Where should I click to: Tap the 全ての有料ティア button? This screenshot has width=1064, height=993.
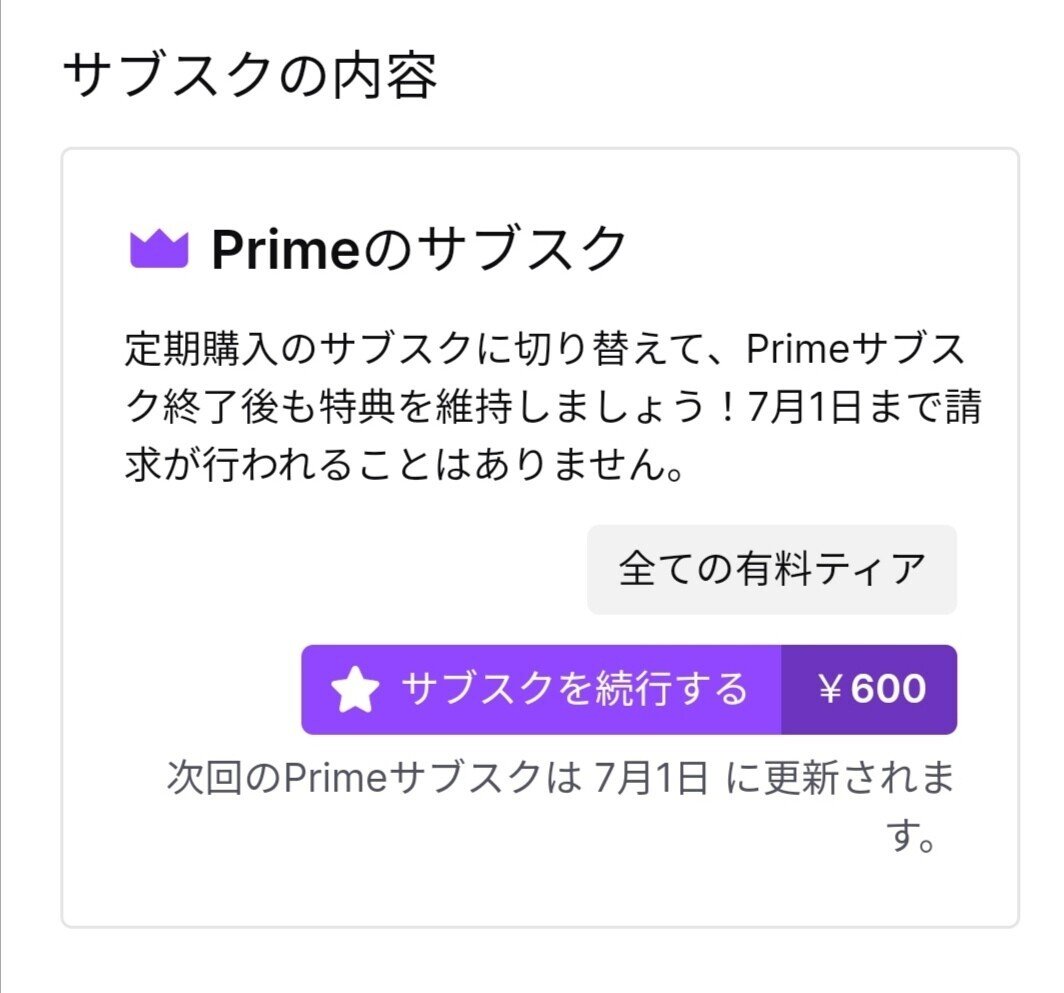771,569
